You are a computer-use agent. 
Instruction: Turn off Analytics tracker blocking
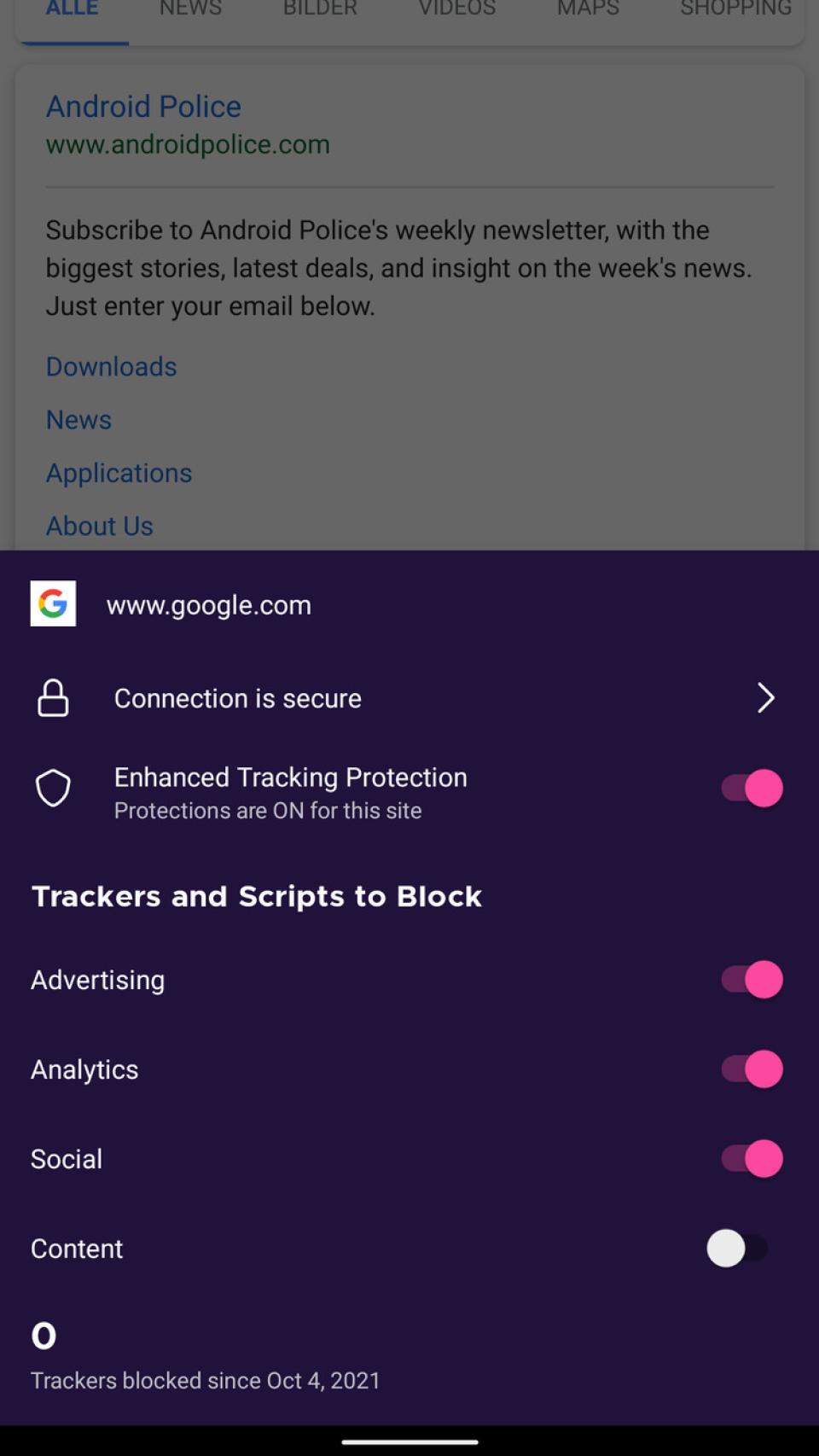pos(752,1069)
